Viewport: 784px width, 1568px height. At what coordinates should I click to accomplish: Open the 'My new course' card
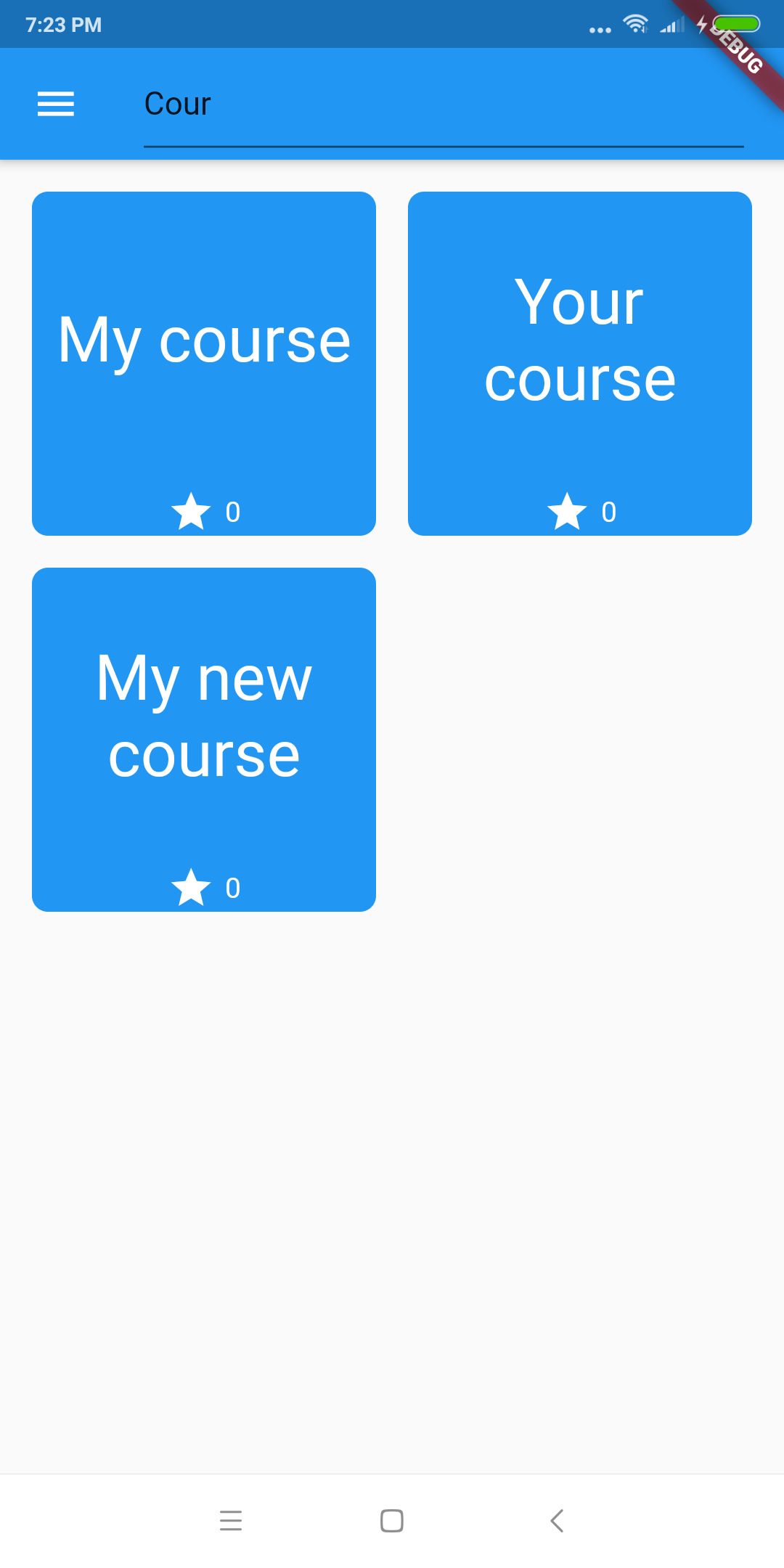(204, 740)
